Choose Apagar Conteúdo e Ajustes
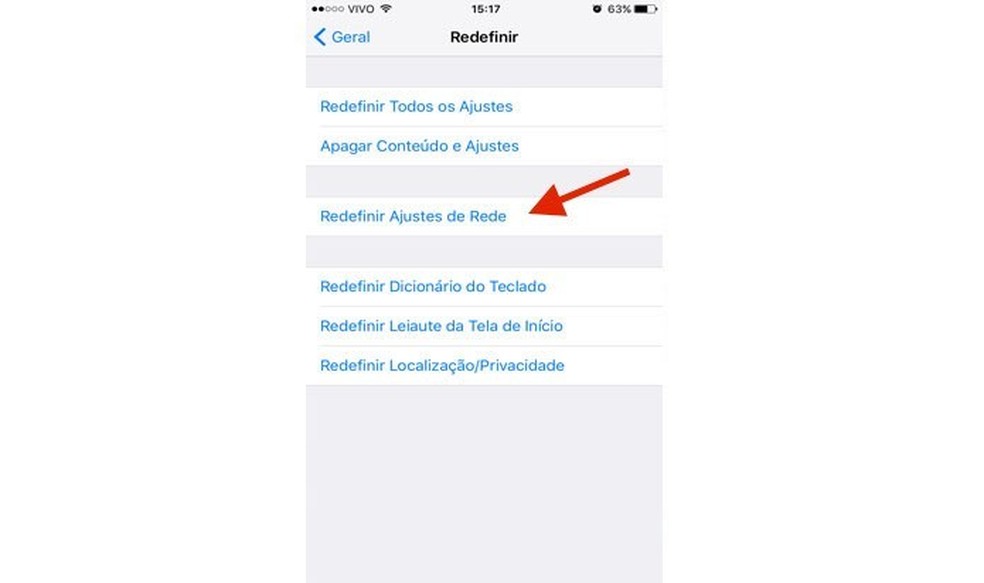Viewport: 984px width, 583px height. [419, 146]
